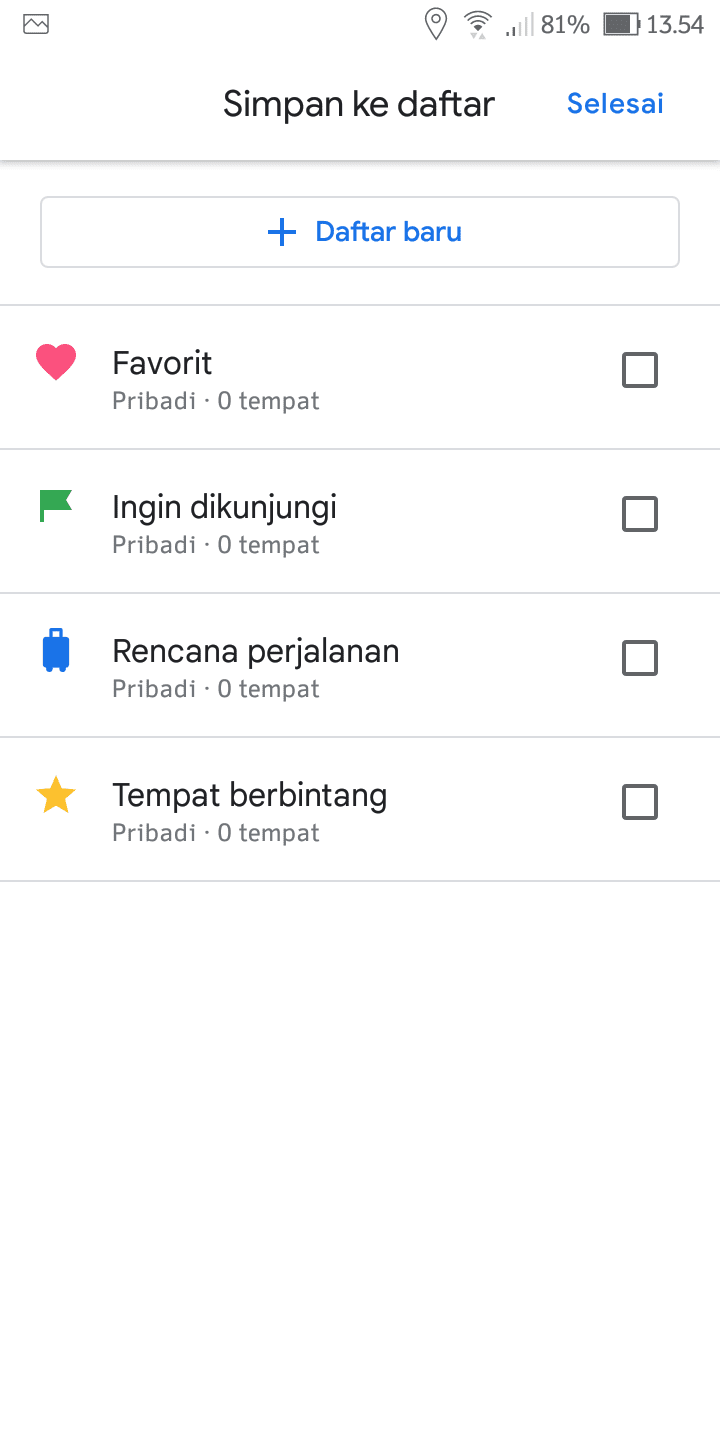This screenshot has height=1440, width=720.
Task: Tap the screenshot icon in the status bar
Action: click(36, 24)
